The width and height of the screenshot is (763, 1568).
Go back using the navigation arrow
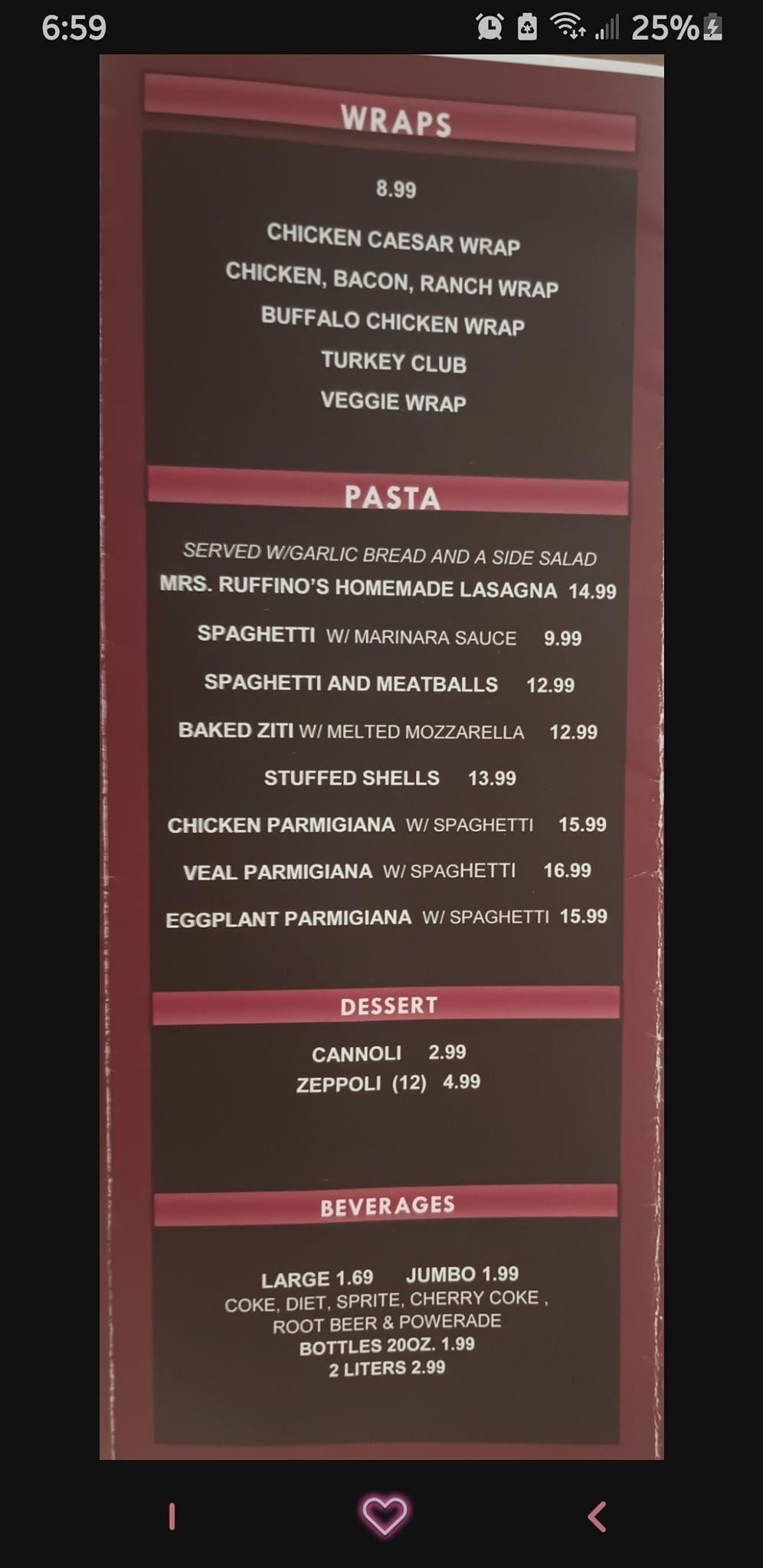coord(597,1516)
